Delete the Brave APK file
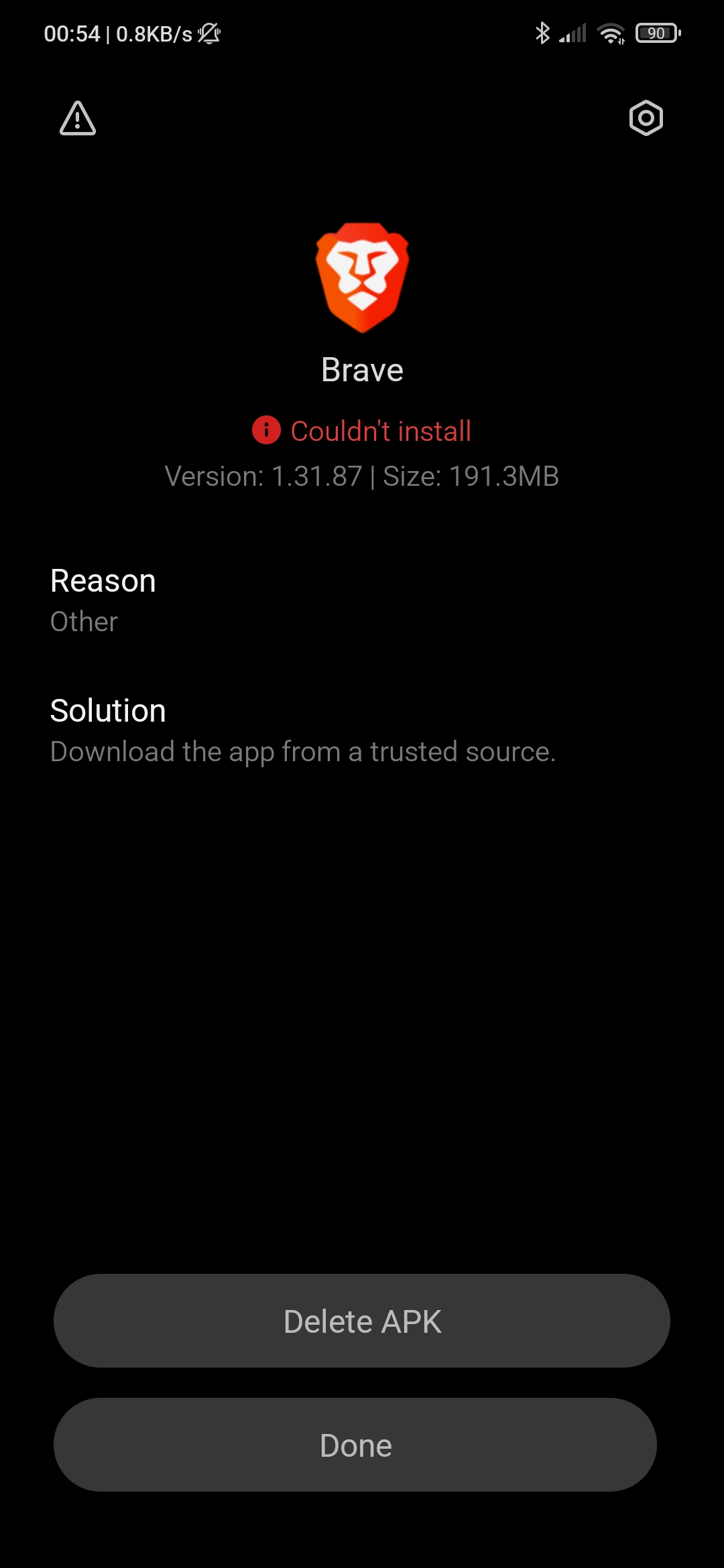The image size is (724, 1568). (362, 1321)
